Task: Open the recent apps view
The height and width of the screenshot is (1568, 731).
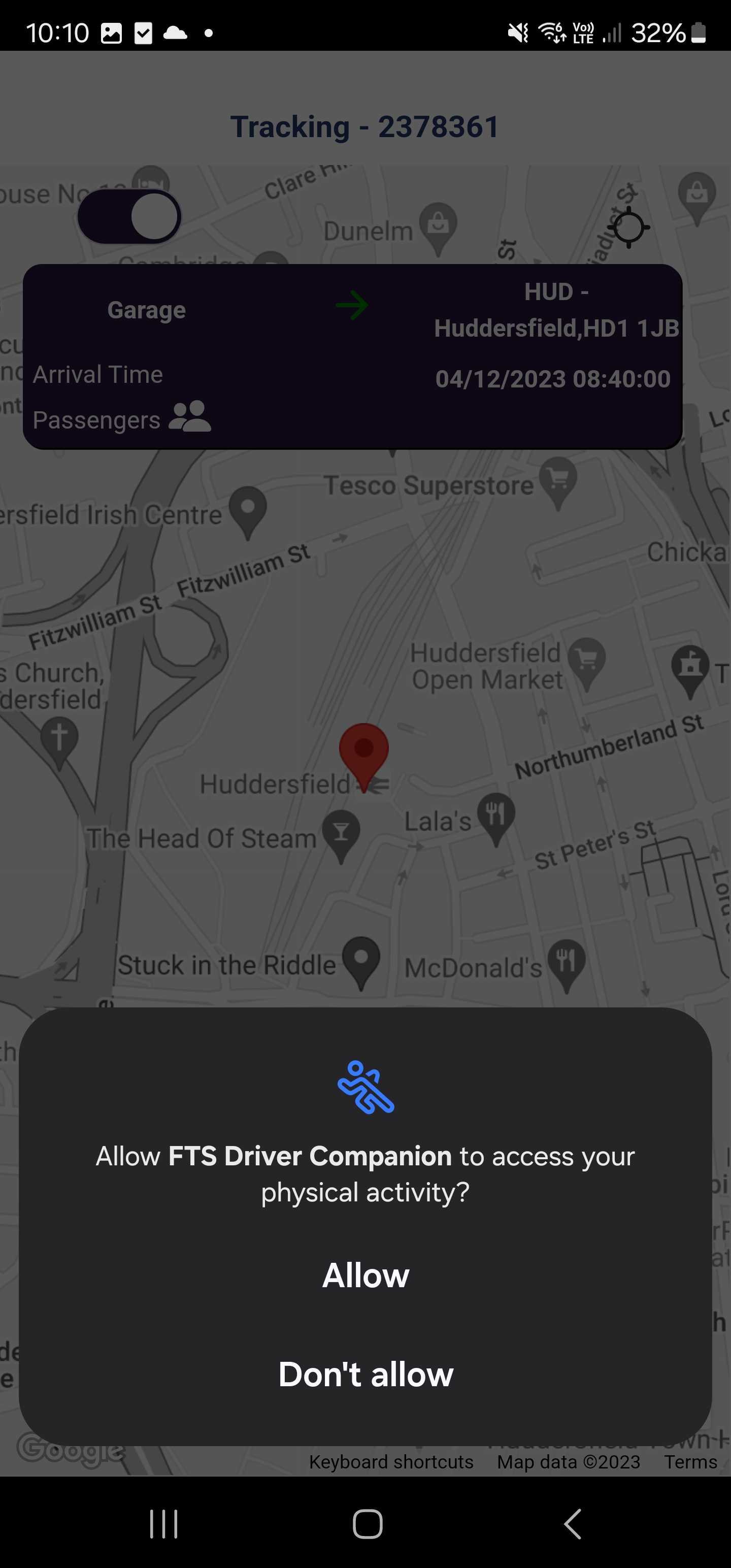Action: click(x=164, y=1523)
